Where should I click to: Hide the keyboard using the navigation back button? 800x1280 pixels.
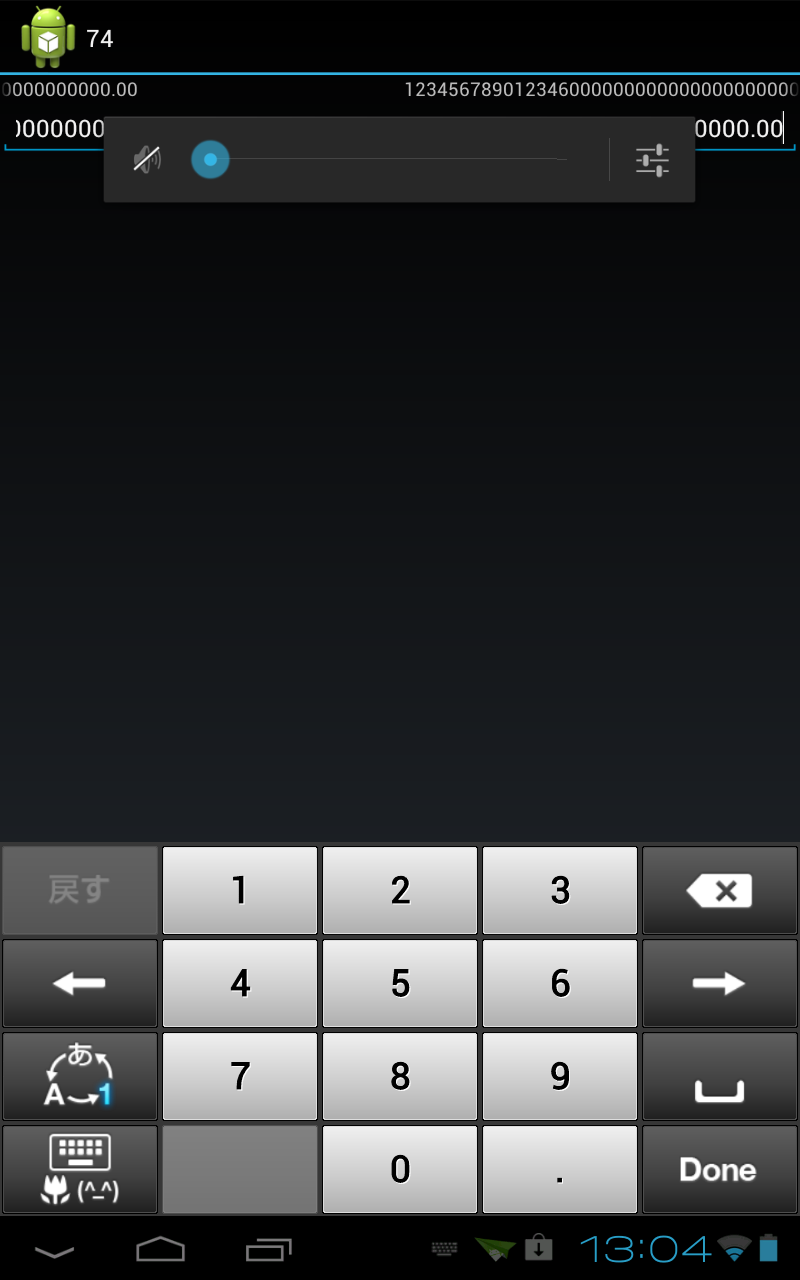[x=54, y=1250]
